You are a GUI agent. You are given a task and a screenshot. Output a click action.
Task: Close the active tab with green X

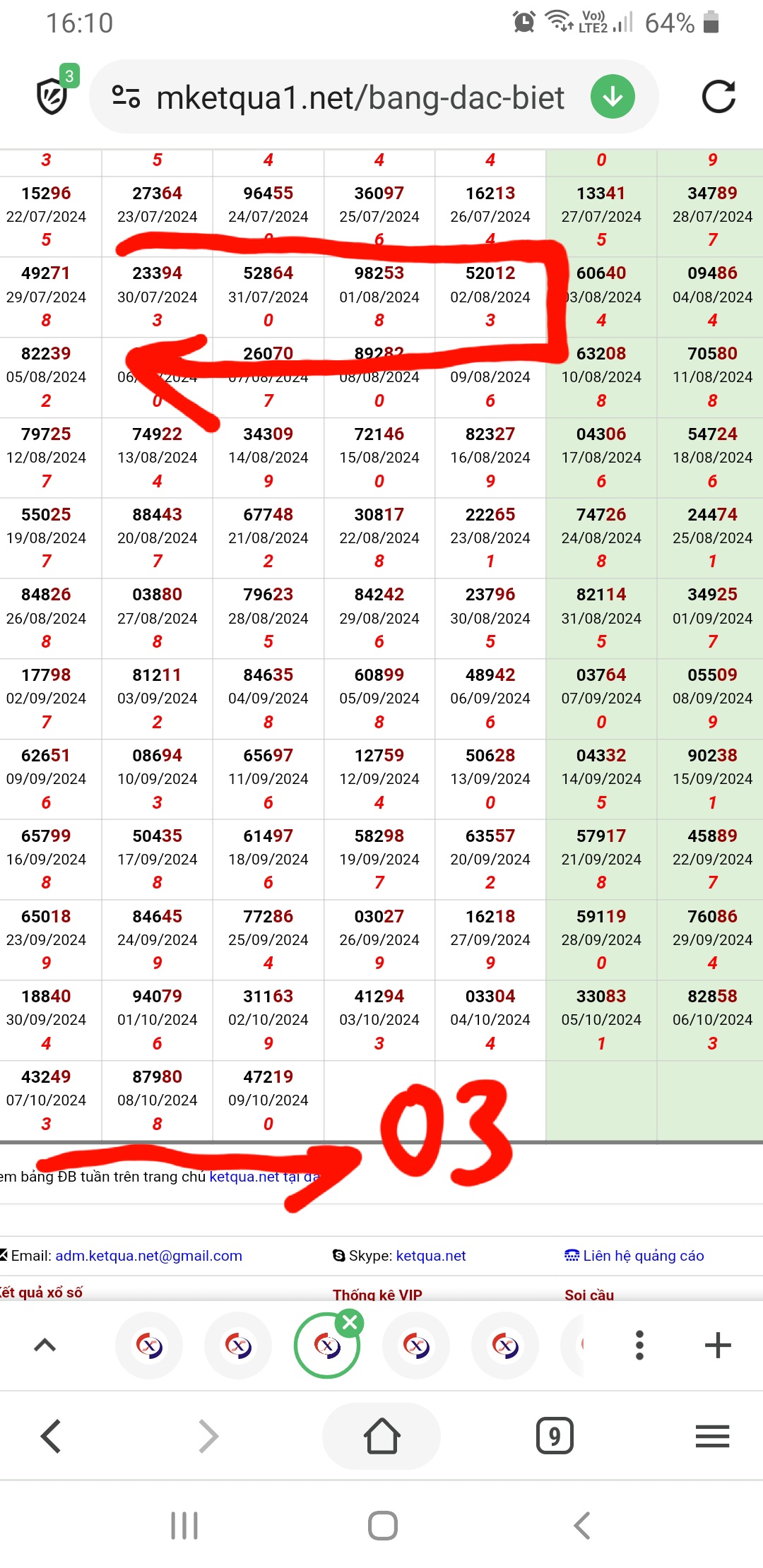point(350,1322)
